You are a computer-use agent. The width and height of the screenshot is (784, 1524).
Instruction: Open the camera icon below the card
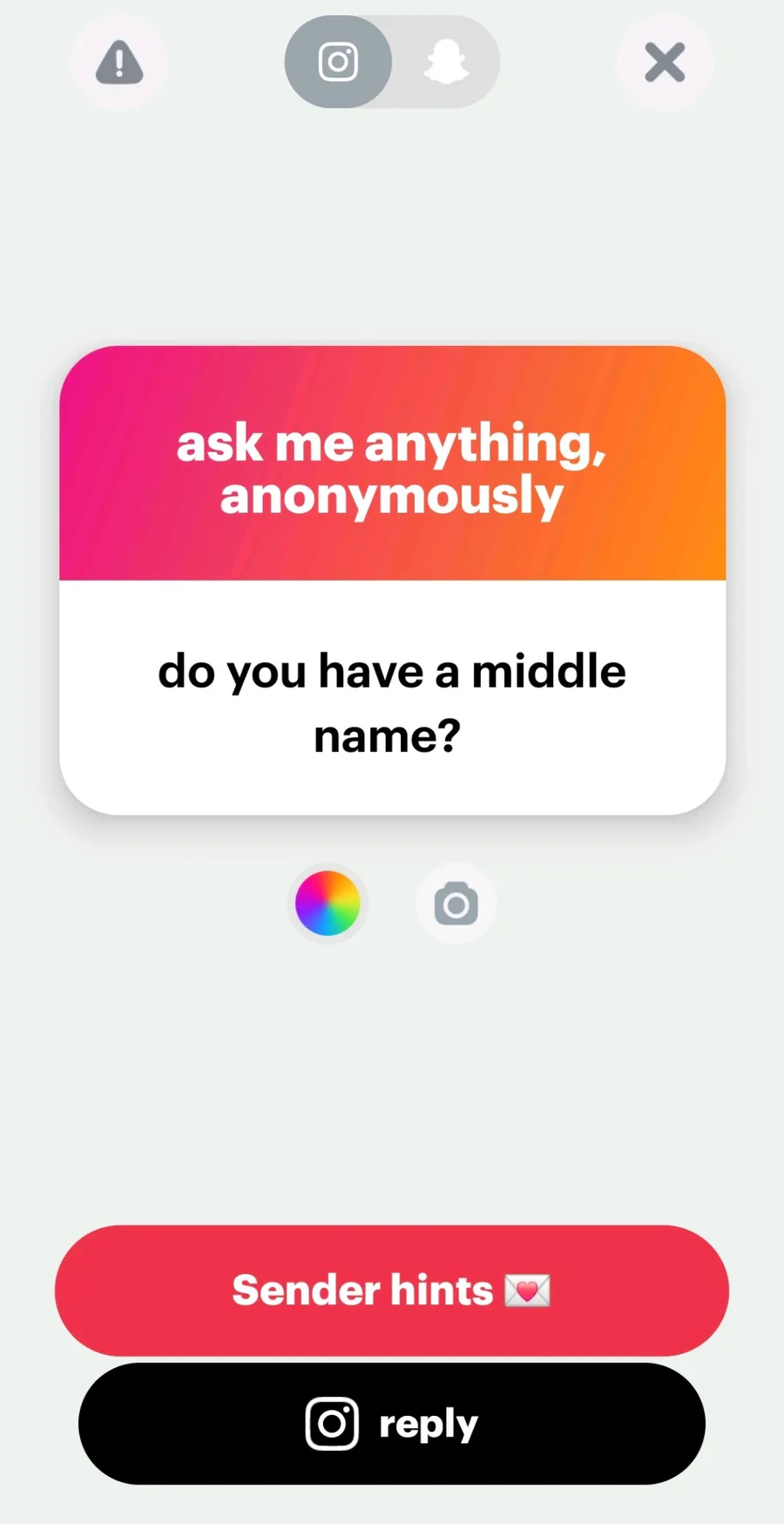[x=456, y=904]
